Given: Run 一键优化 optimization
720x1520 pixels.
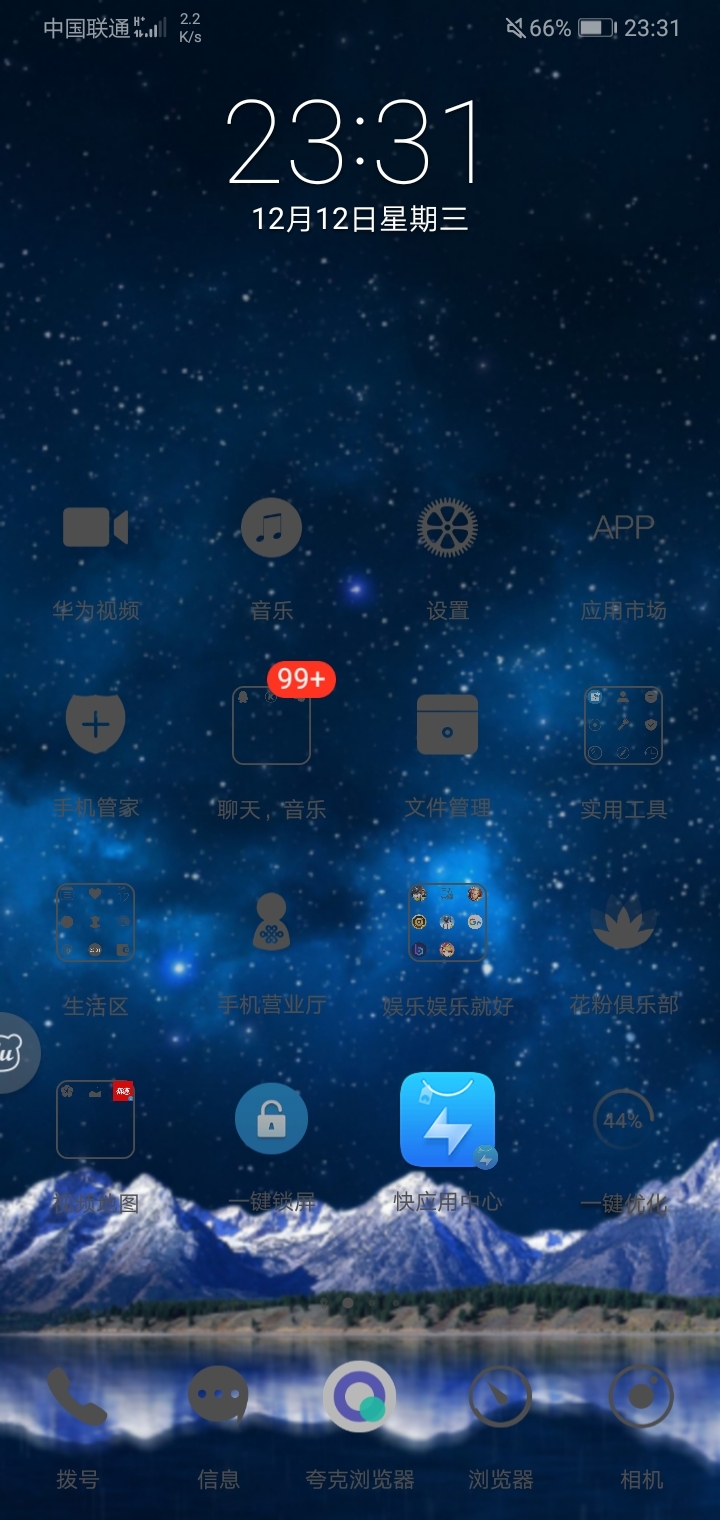Looking at the screenshot, I should coord(623,1120).
